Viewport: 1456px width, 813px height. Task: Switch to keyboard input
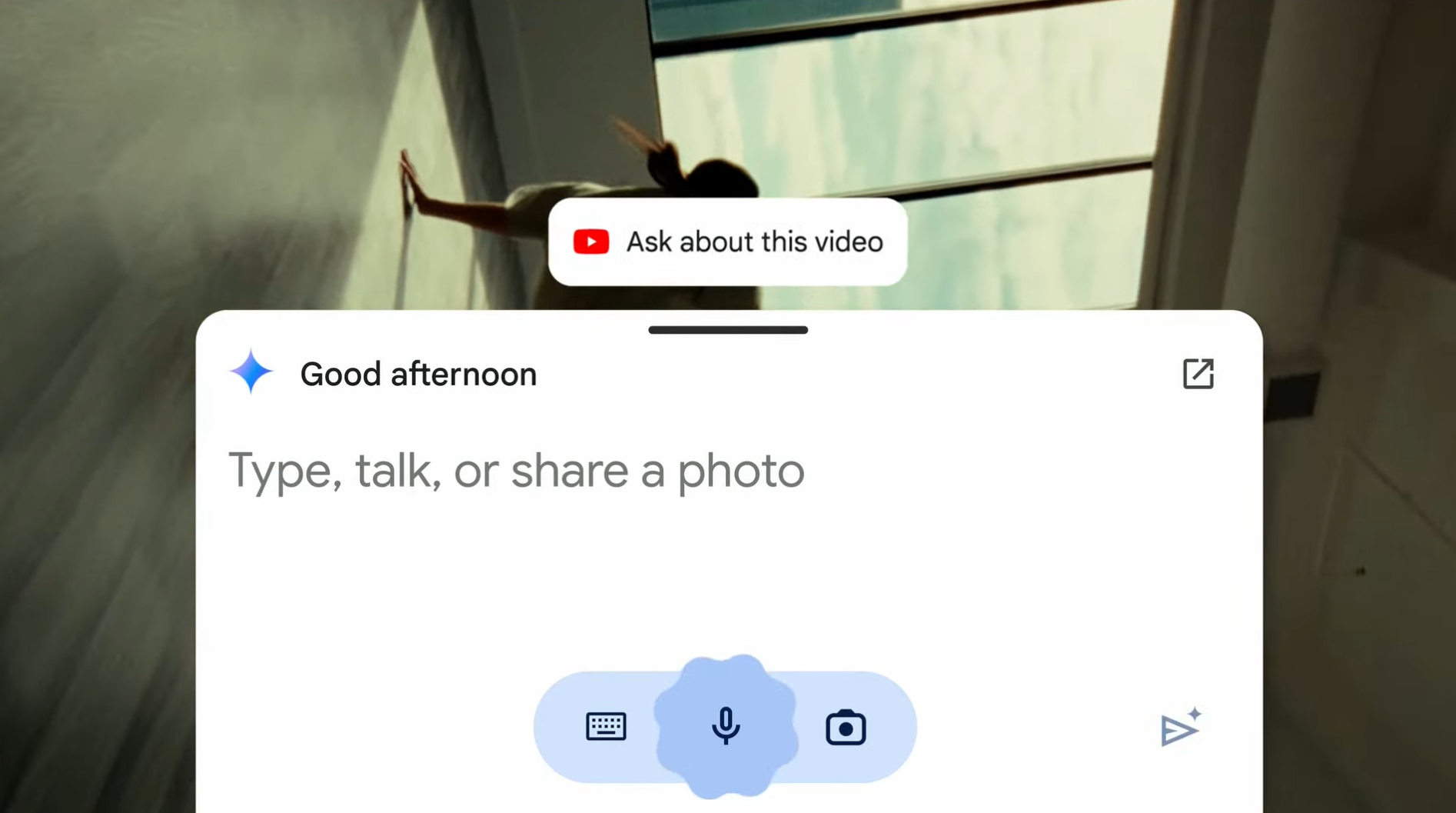(606, 727)
